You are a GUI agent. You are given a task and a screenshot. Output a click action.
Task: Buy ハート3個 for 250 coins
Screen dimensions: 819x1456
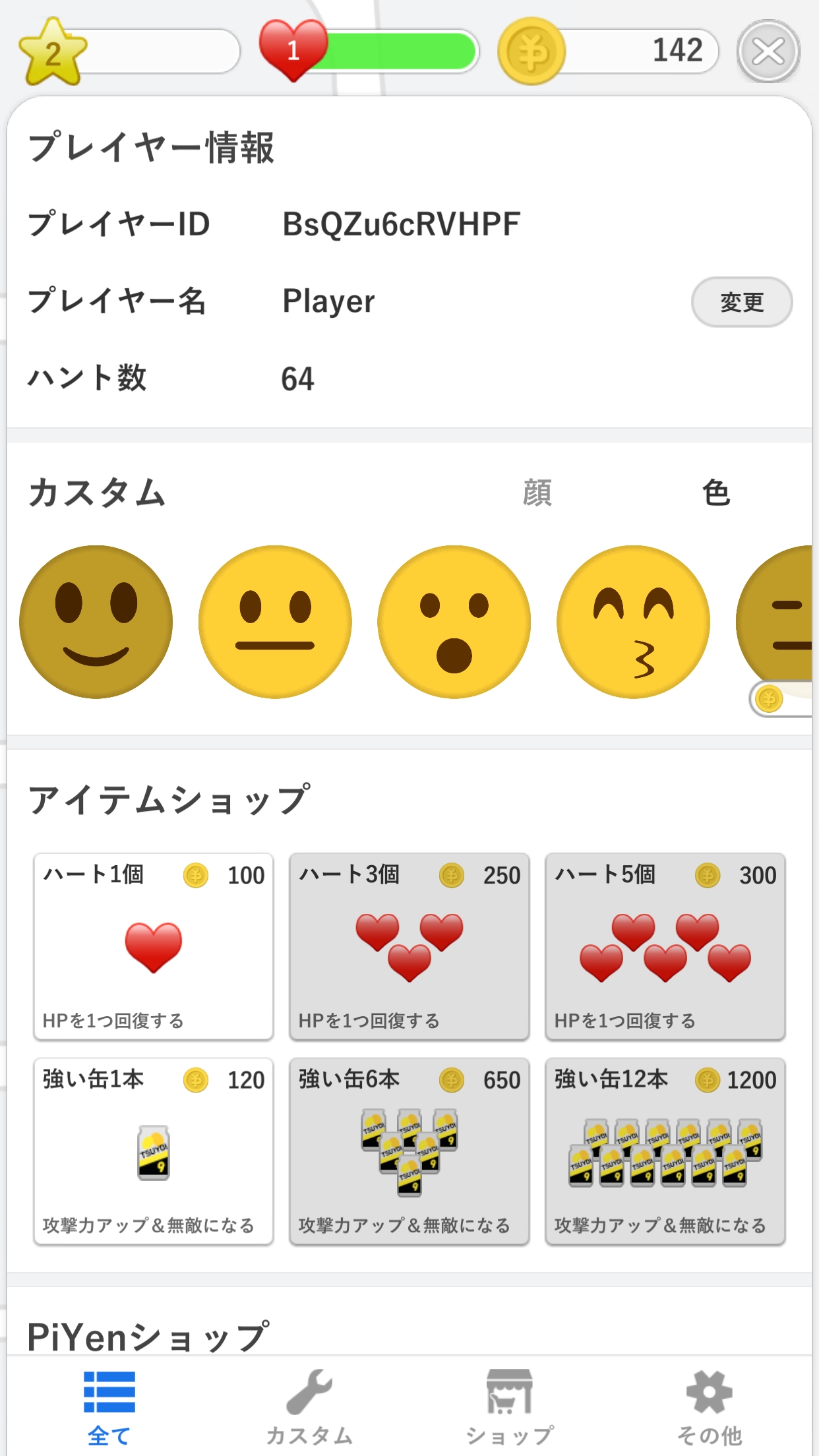[x=409, y=946]
